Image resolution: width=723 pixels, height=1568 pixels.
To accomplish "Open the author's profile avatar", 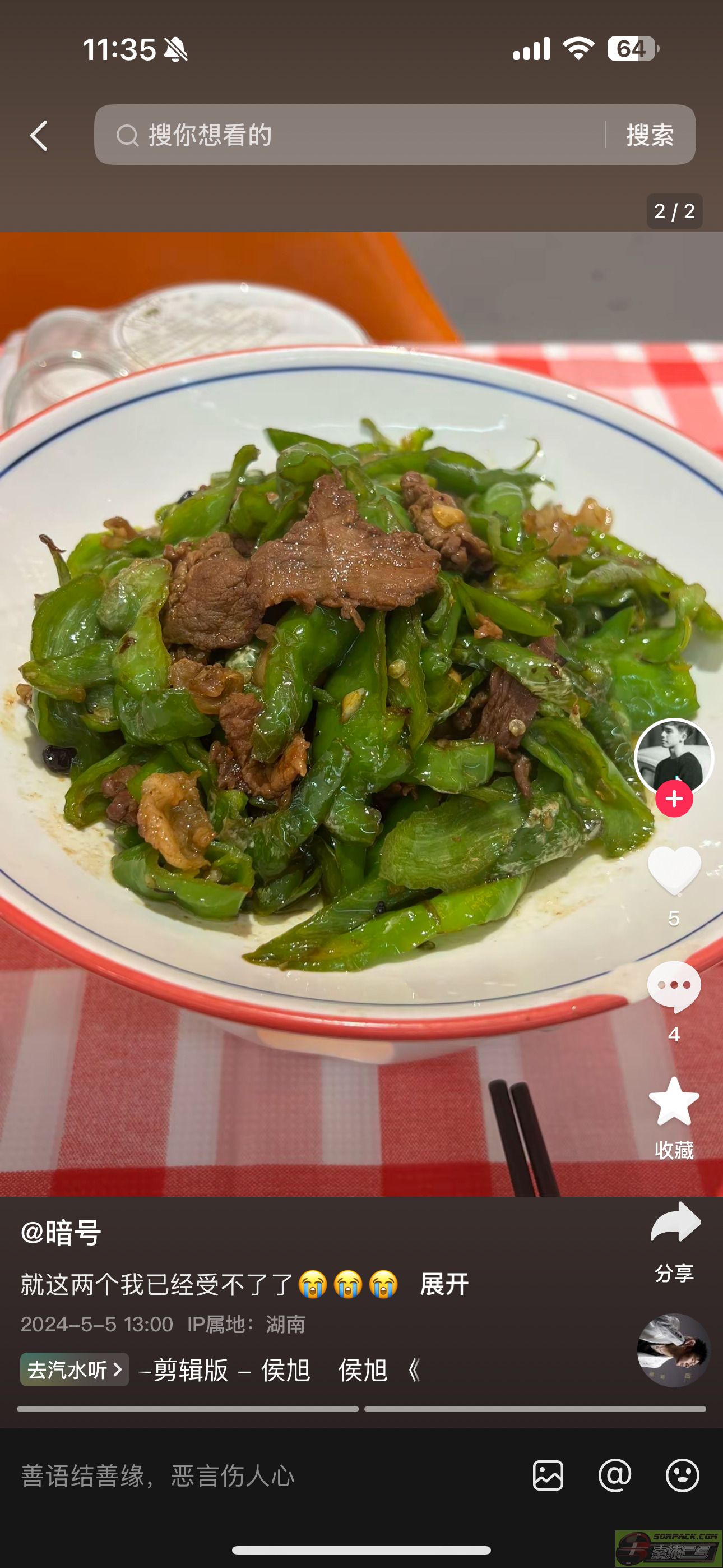I will (x=673, y=757).
